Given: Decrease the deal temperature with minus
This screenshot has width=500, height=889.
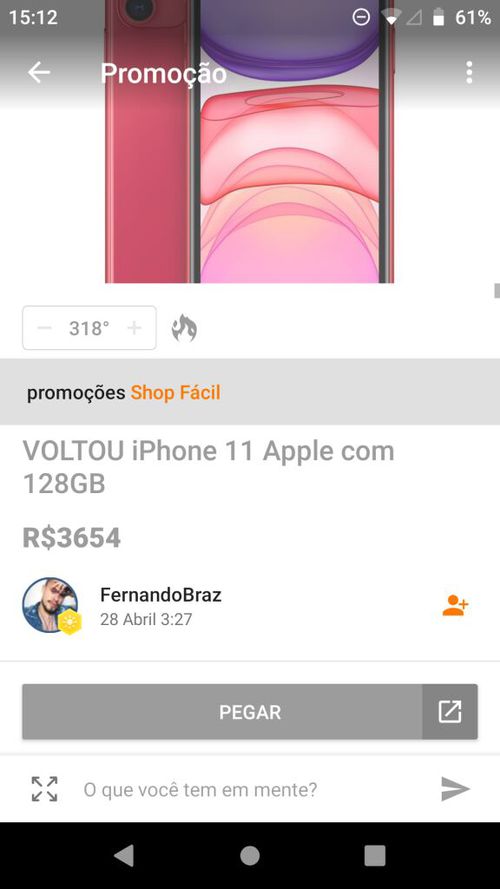Looking at the screenshot, I should click(45, 328).
